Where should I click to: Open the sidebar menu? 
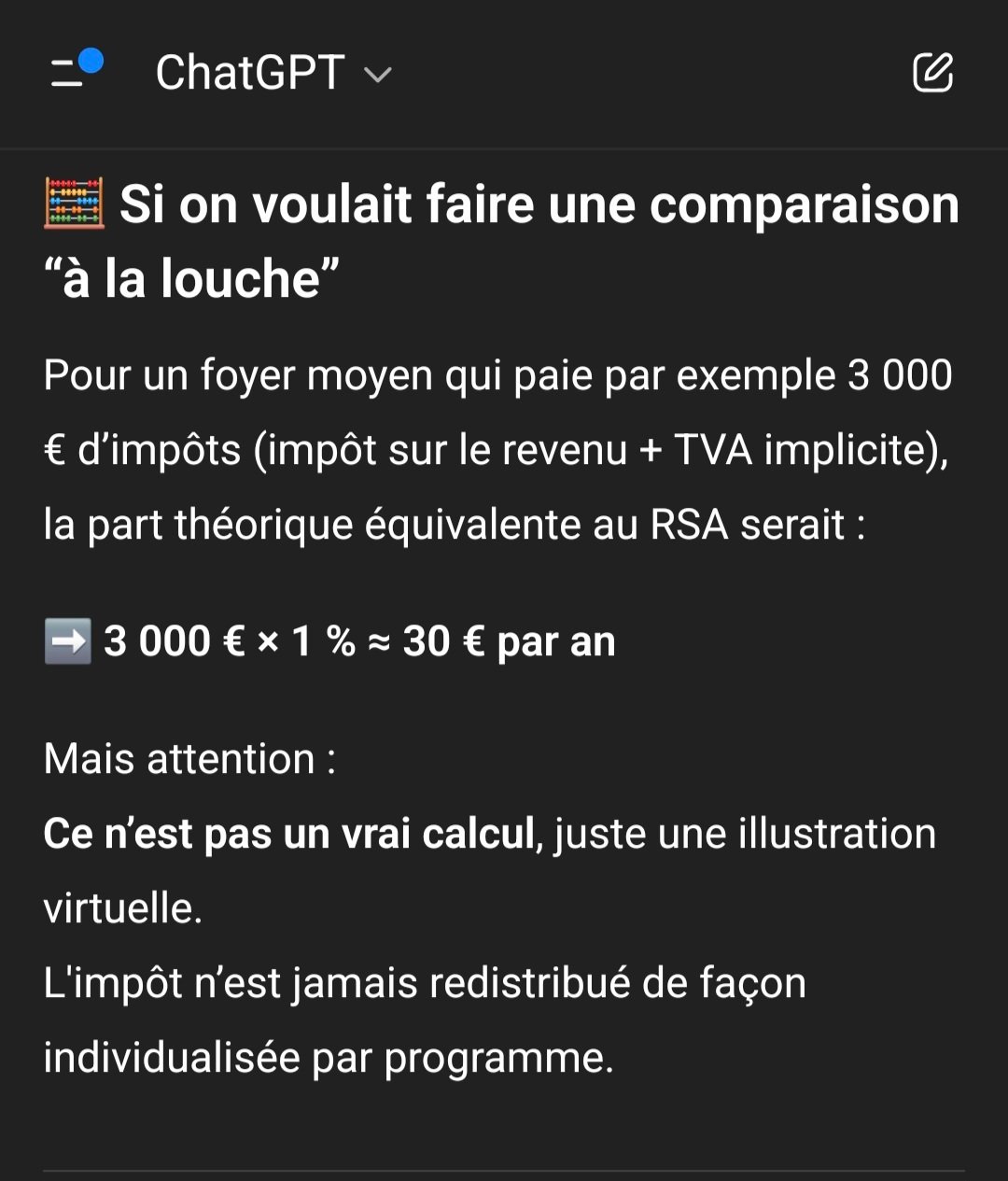[x=75, y=71]
